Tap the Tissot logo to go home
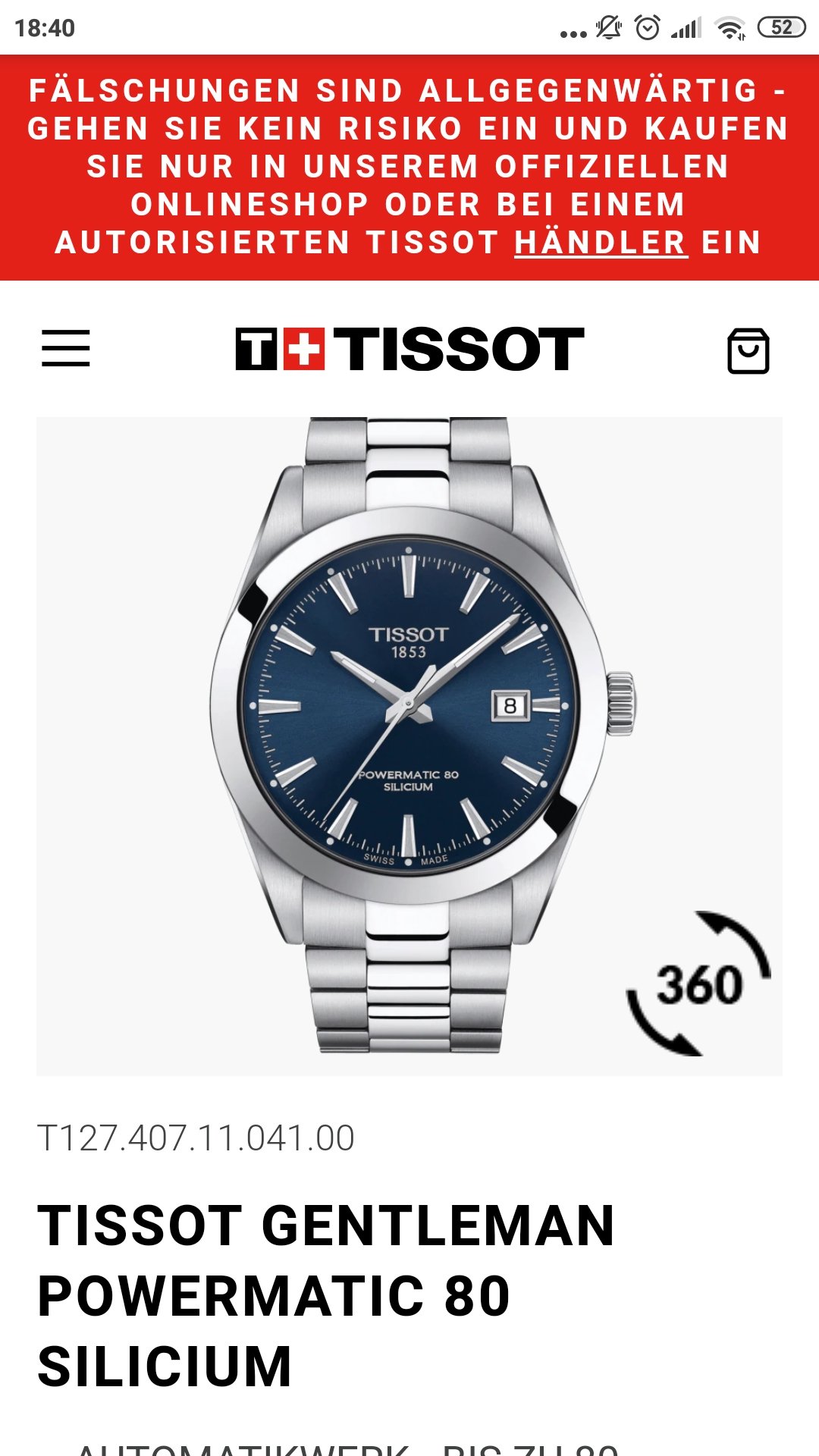 409,349
